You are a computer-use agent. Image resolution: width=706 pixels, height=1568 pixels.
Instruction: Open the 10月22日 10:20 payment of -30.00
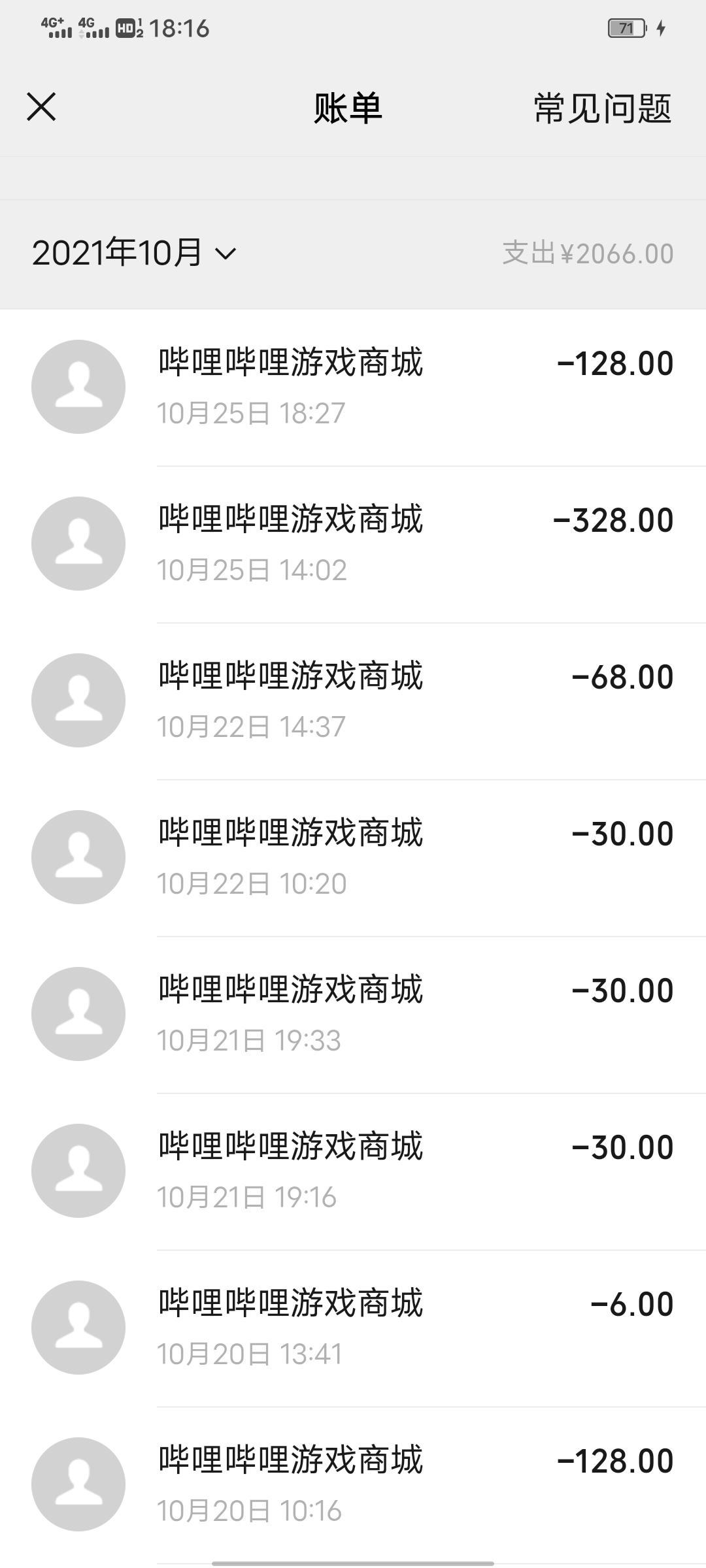pyautogui.click(x=353, y=857)
